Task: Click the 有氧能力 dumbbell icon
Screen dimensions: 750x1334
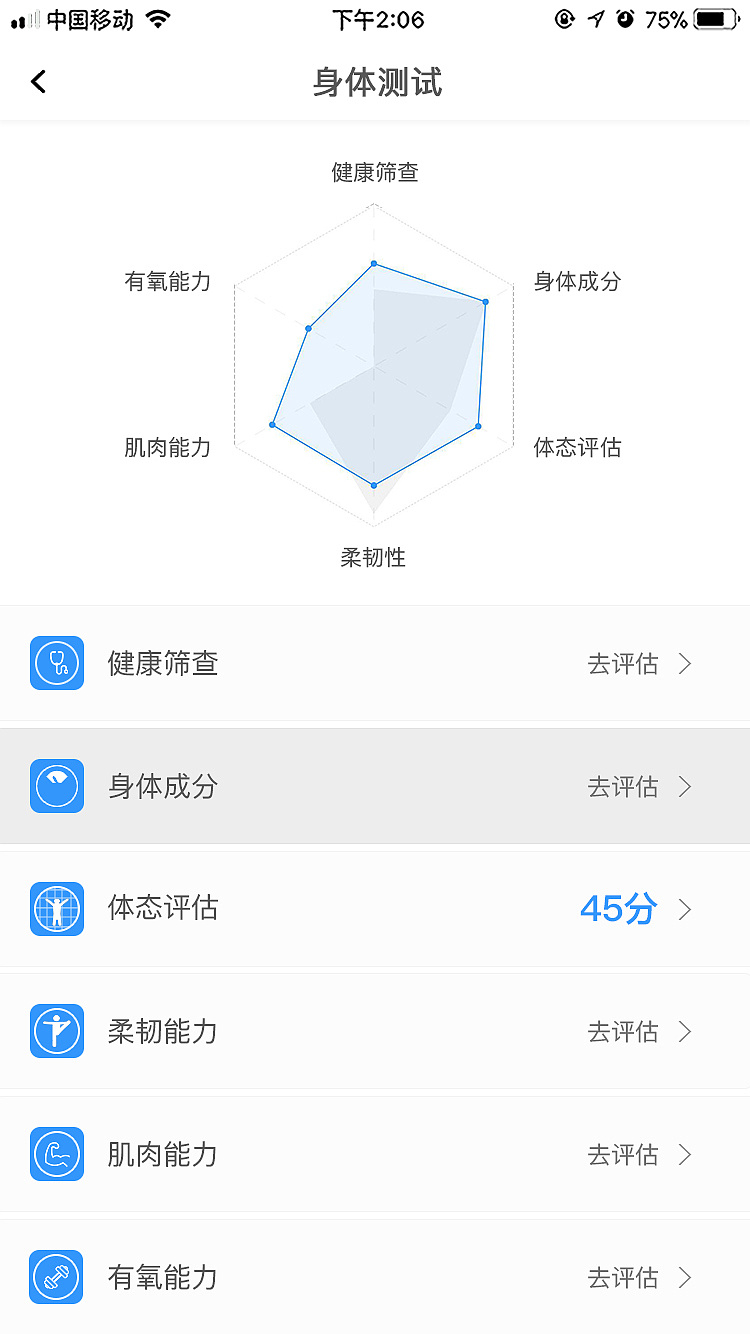Action: click(57, 1277)
